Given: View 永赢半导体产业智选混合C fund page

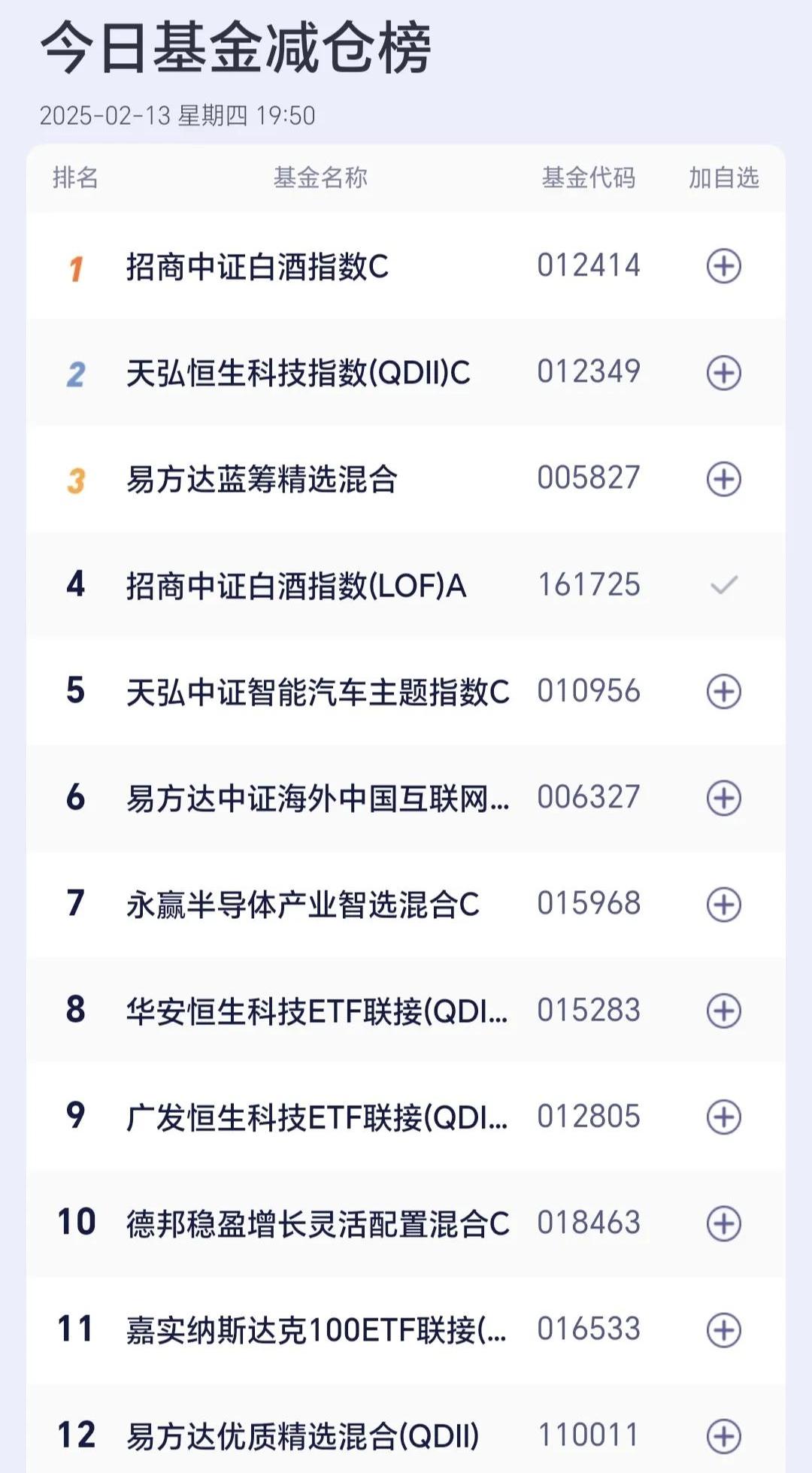Looking at the screenshot, I should [x=302, y=905].
